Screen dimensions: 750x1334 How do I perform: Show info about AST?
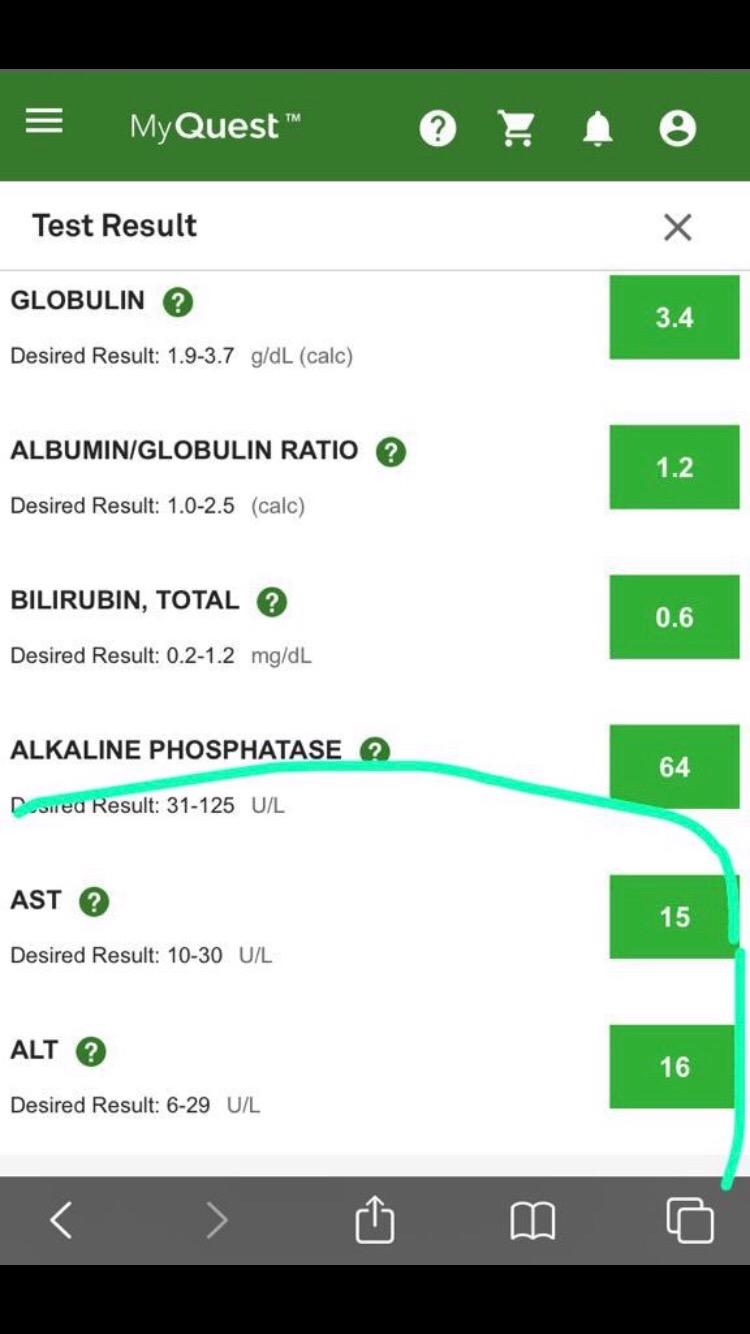(94, 902)
